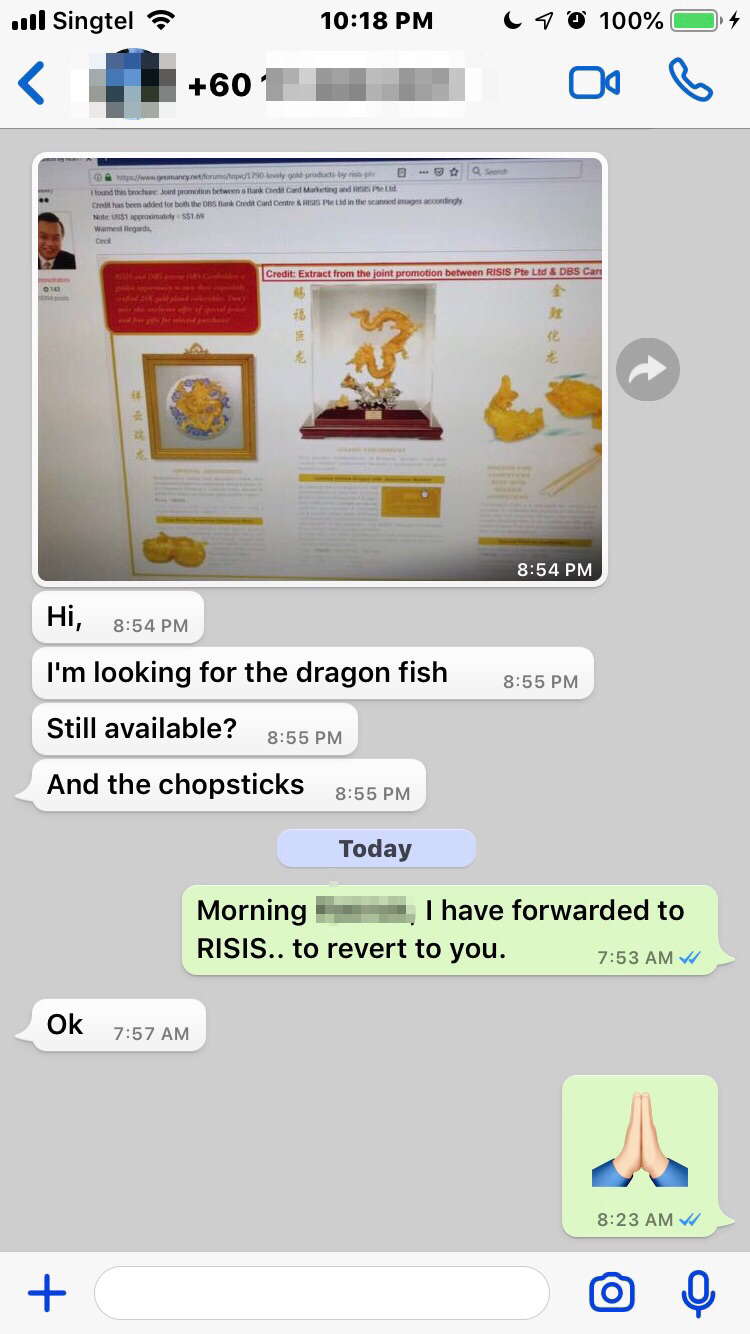Open the camera to send a photo
Image resolution: width=750 pixels, height=1334 pixels.
[611, 1293]
